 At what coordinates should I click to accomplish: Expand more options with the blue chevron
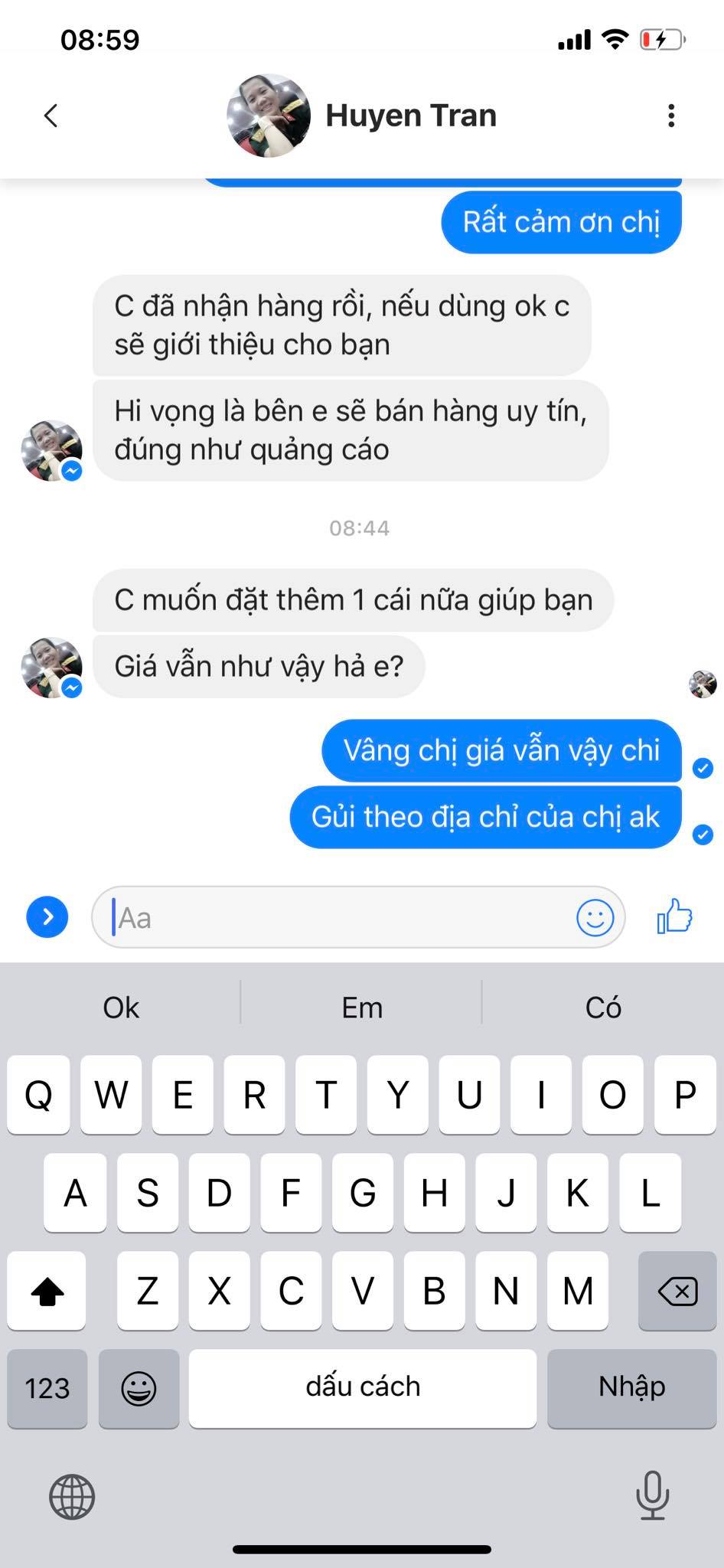tap(47, 916)
